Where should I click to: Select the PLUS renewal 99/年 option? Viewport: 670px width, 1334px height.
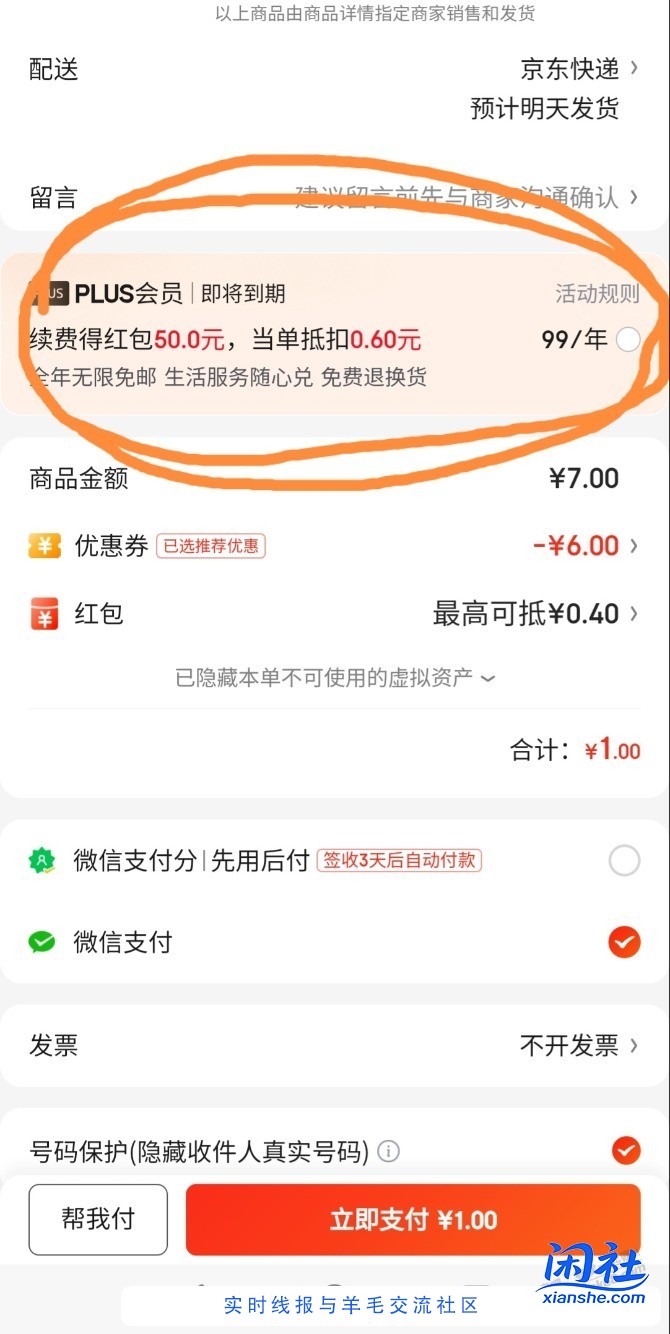pos(627,340)
